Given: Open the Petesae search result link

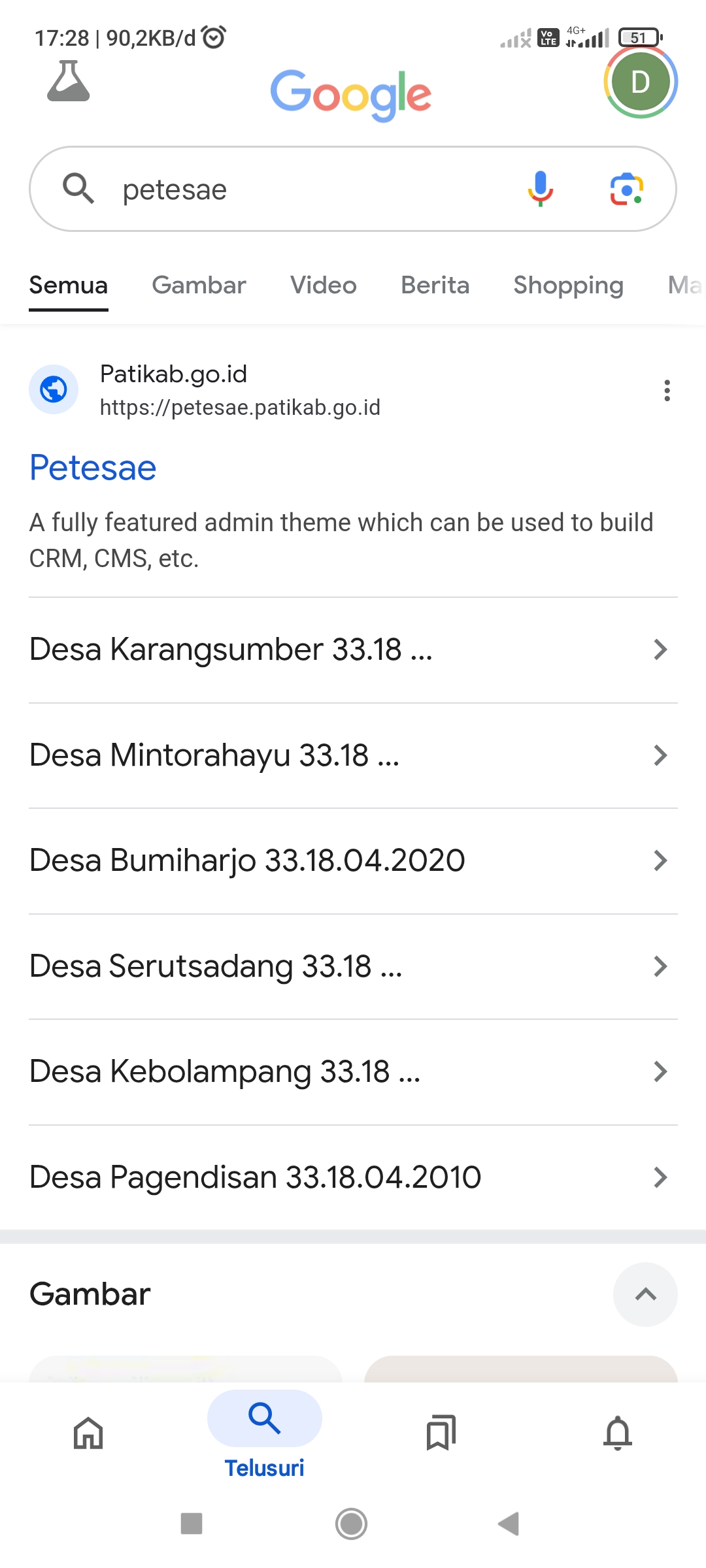Looking at the screenshot, I should pos(93,468).
